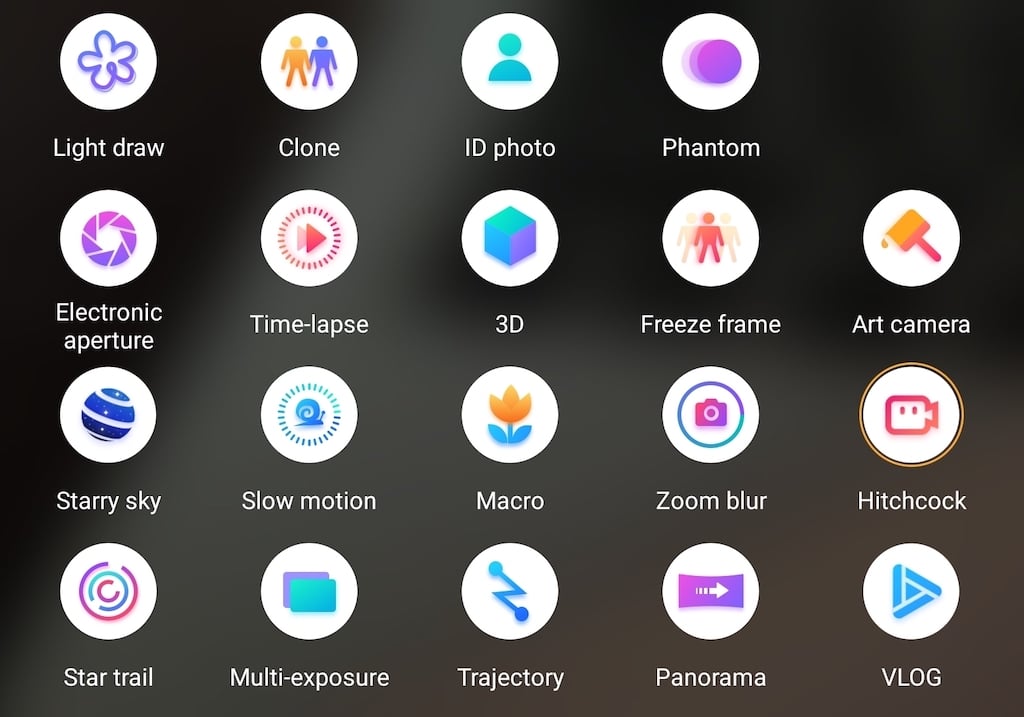Select the Hitchcock video mode
This screenshot has width=1024, height=717.
point(911,415)
